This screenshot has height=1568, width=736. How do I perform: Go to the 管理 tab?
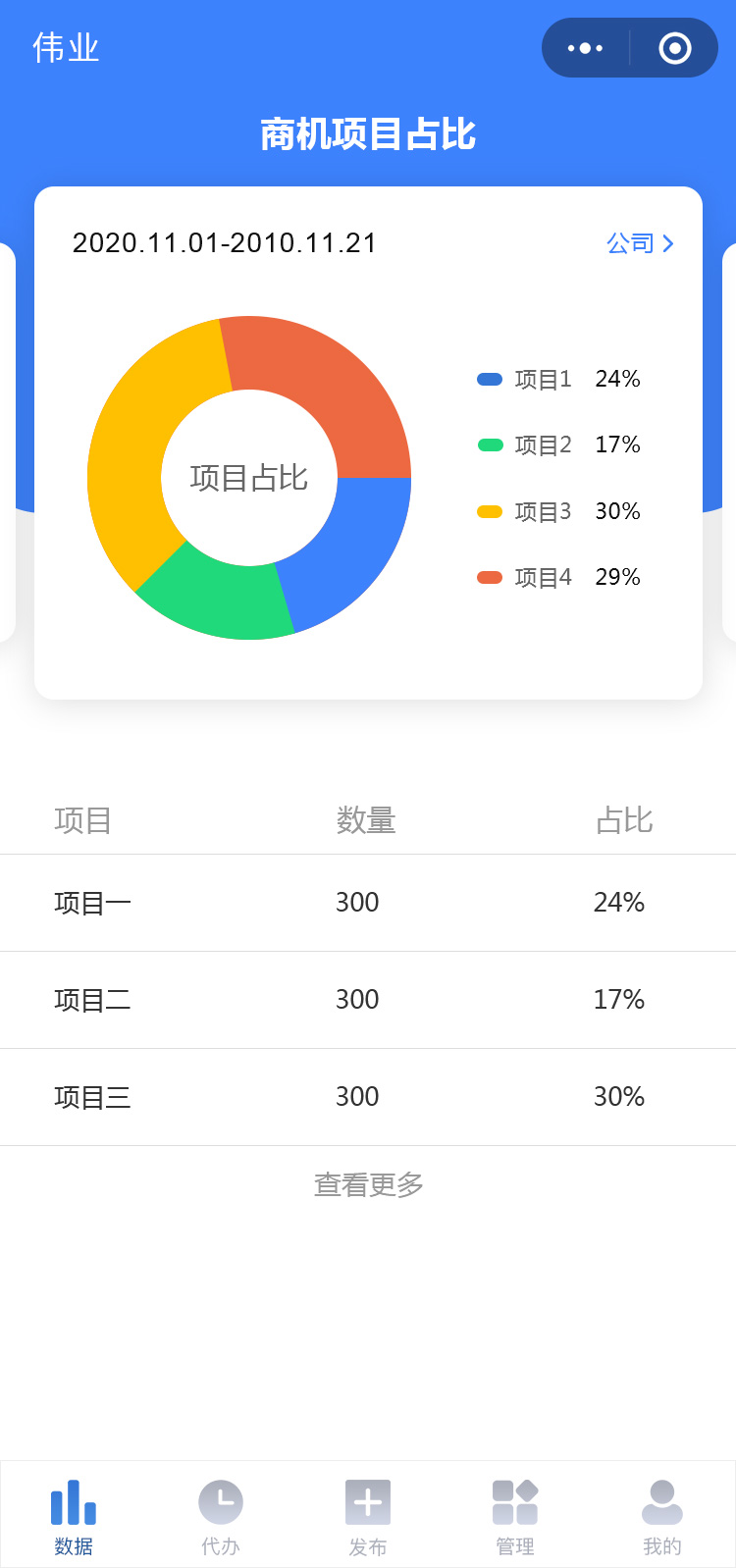click(515, 1517)
